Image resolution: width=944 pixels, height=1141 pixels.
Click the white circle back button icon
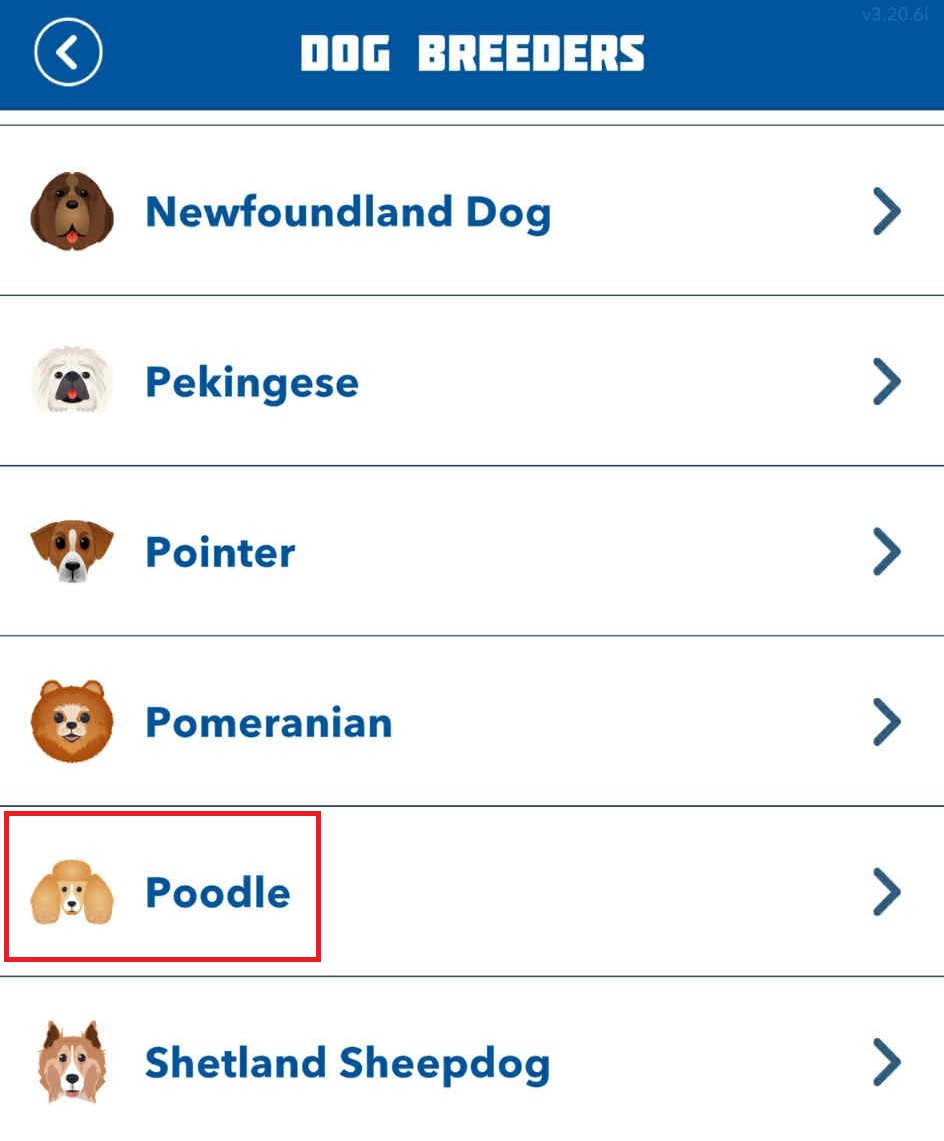click(66, 54)
